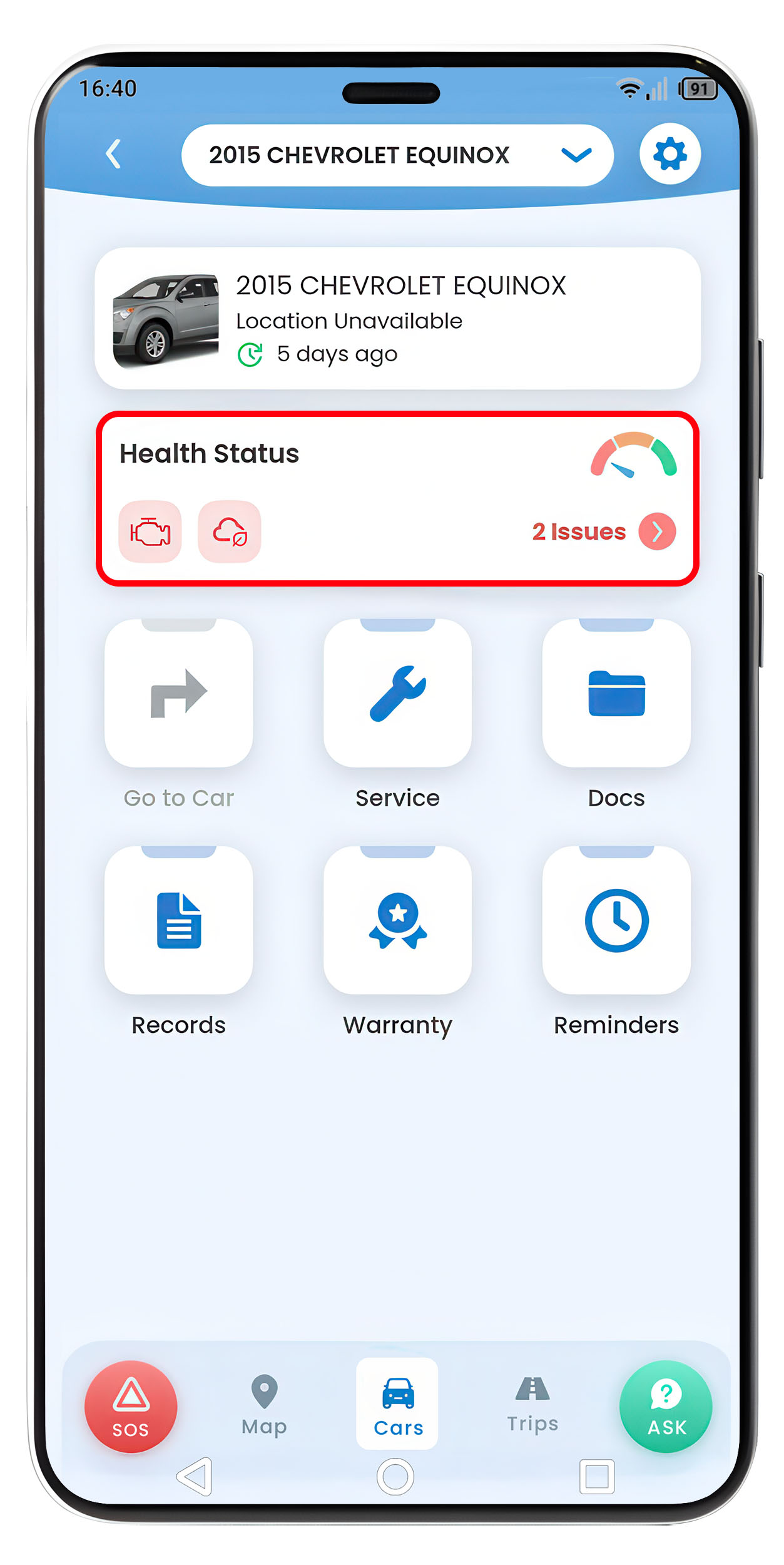Viewport: 784px width, 1565px height.
Task: Trigger the SOS button
Action: [131, 1406]
